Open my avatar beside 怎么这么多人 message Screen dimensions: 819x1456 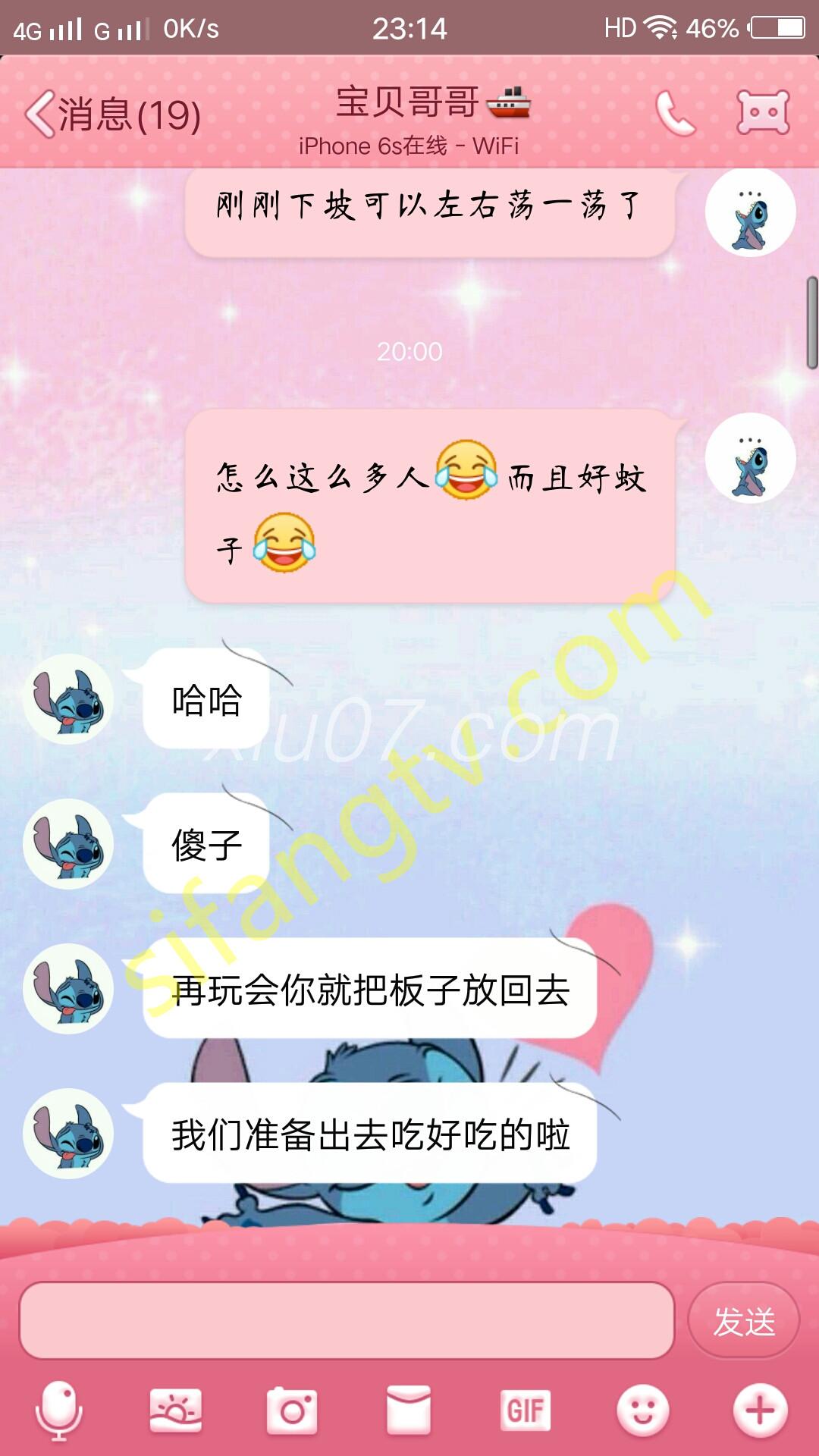click(750, 458)
